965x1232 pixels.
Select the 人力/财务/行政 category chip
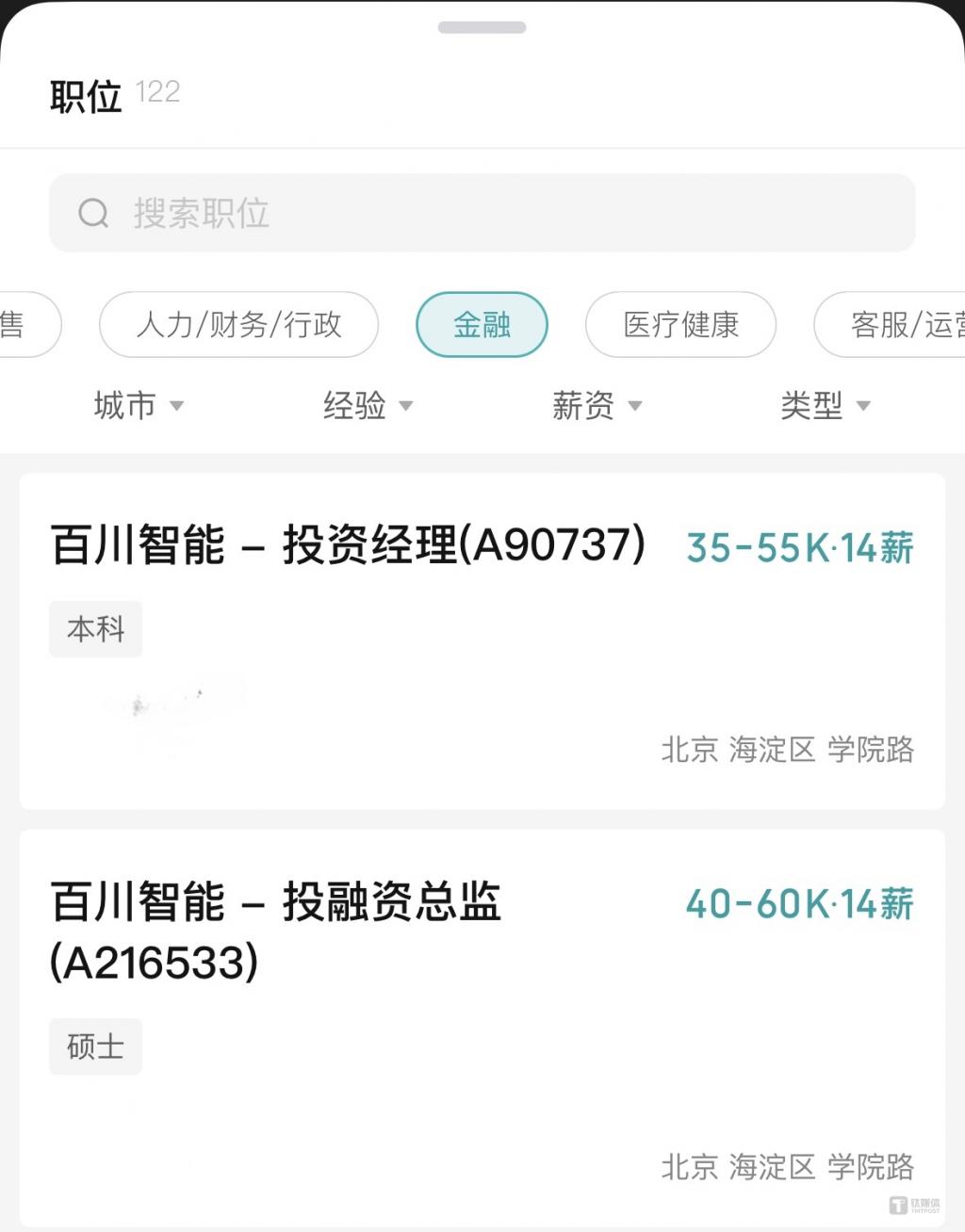[x=238, y=325]
